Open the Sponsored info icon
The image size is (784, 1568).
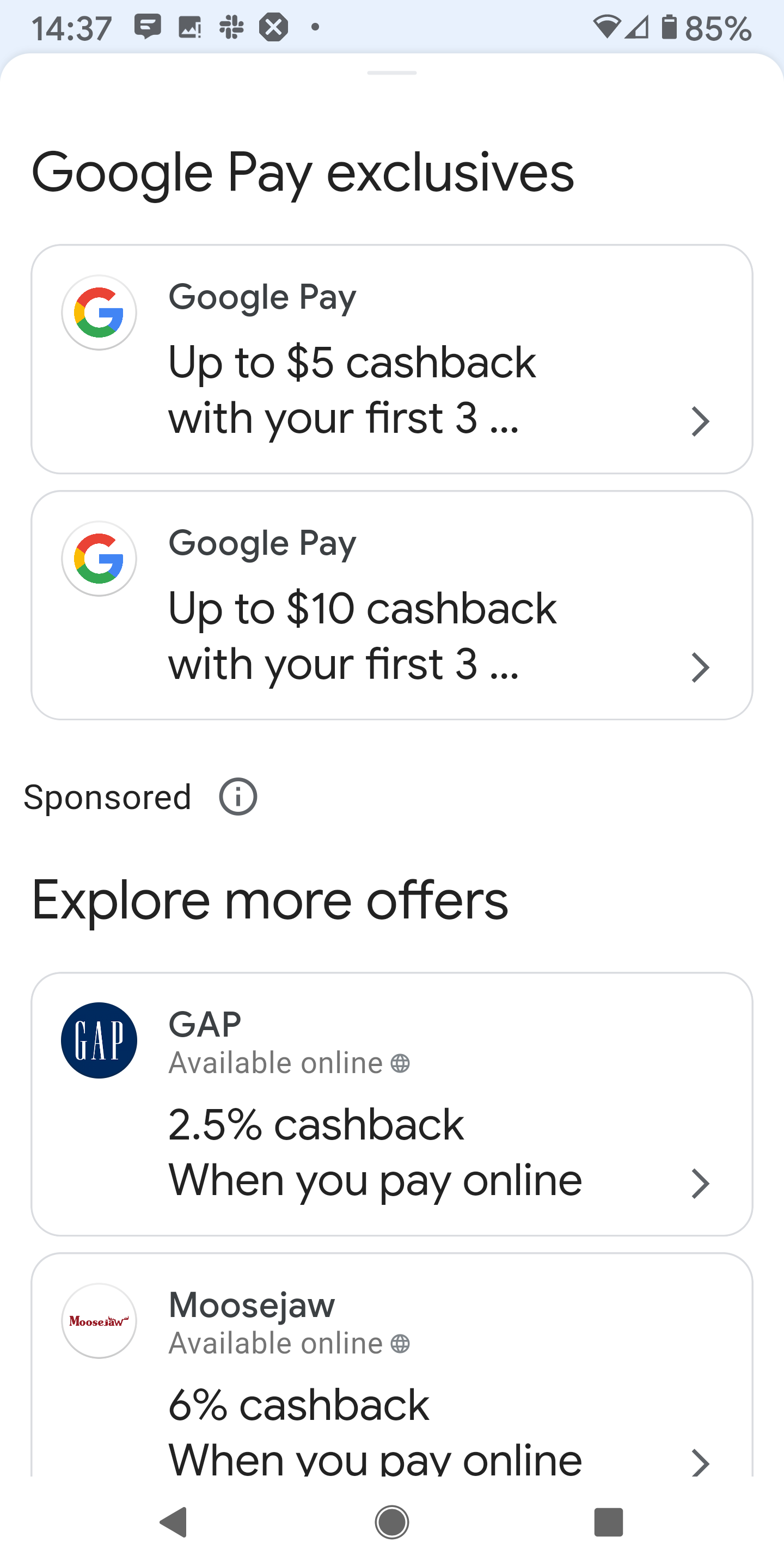[x=236, y=796]
